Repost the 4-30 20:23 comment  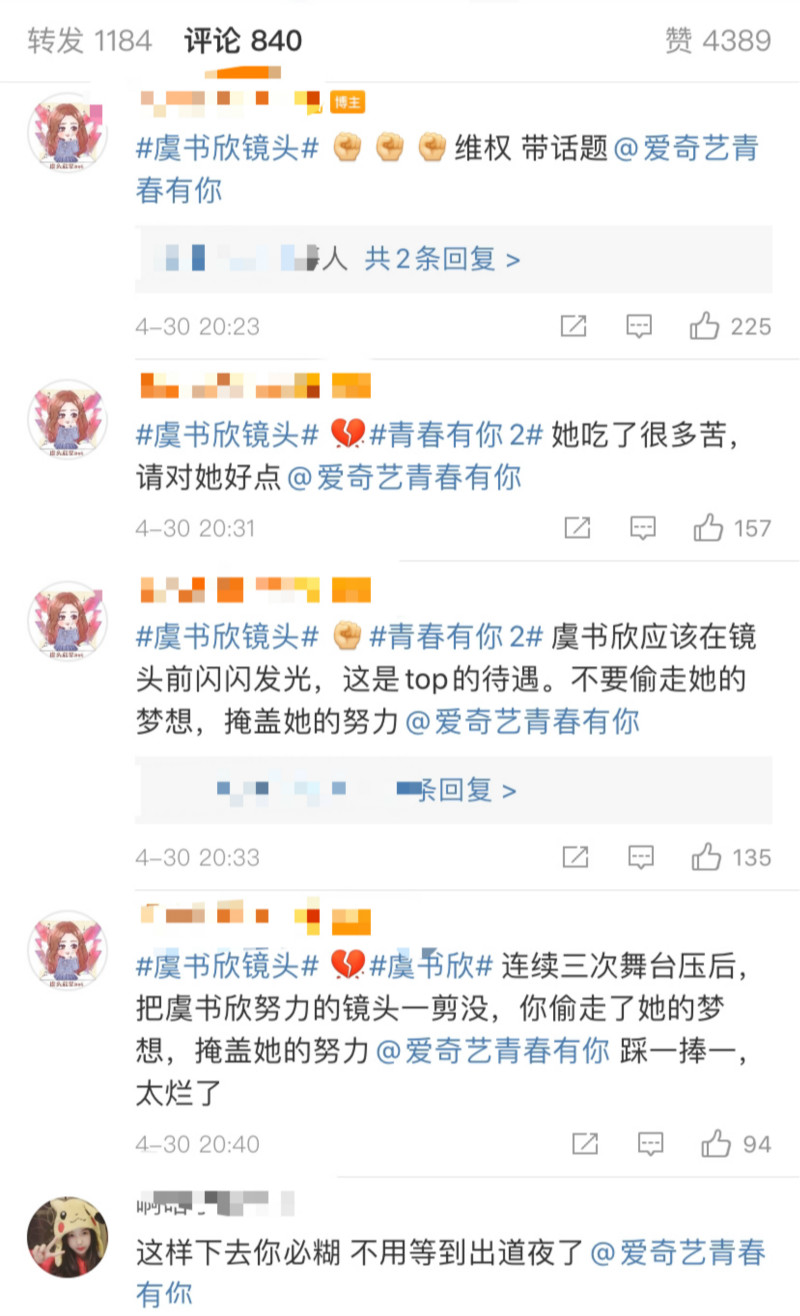click(573, 326)
